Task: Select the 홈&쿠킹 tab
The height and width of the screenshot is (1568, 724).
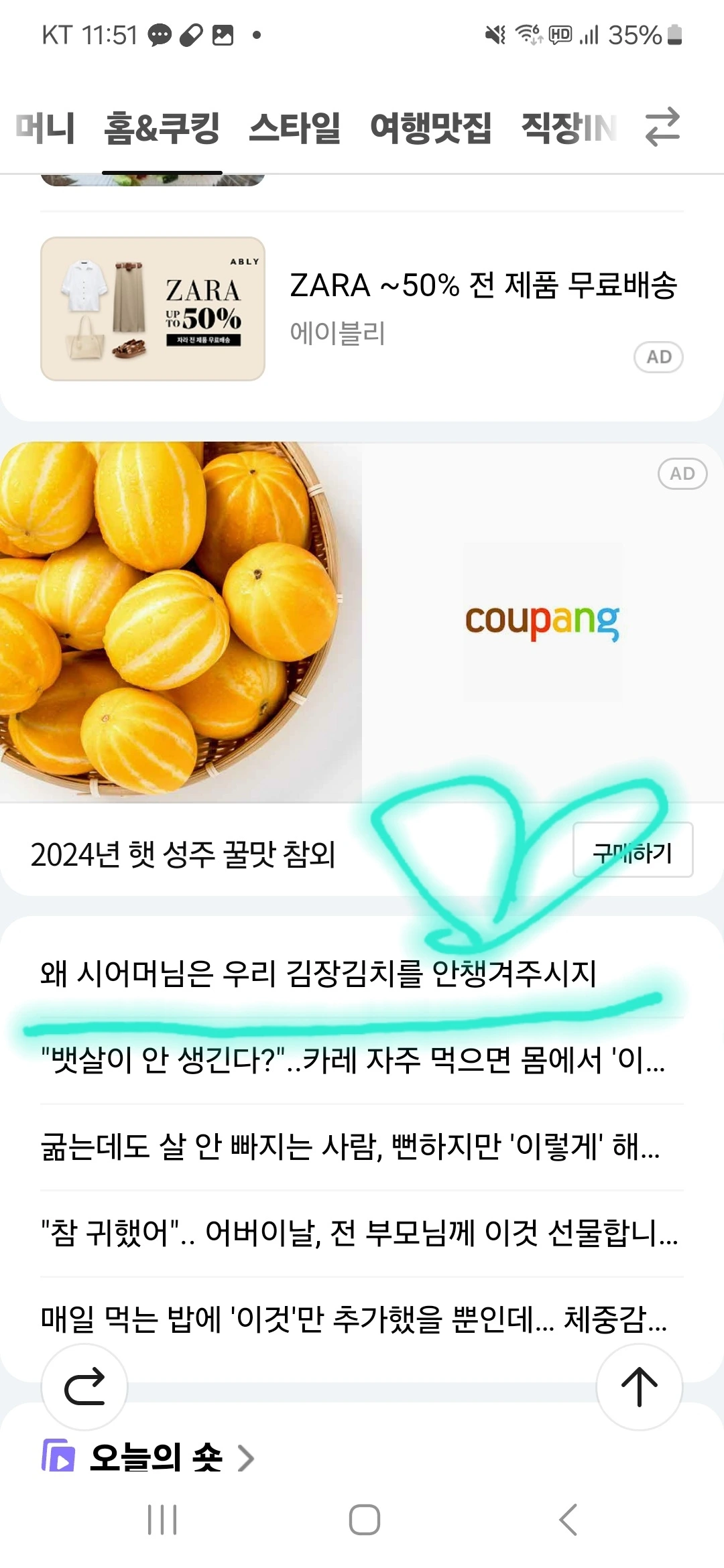Action: (162, 127)
